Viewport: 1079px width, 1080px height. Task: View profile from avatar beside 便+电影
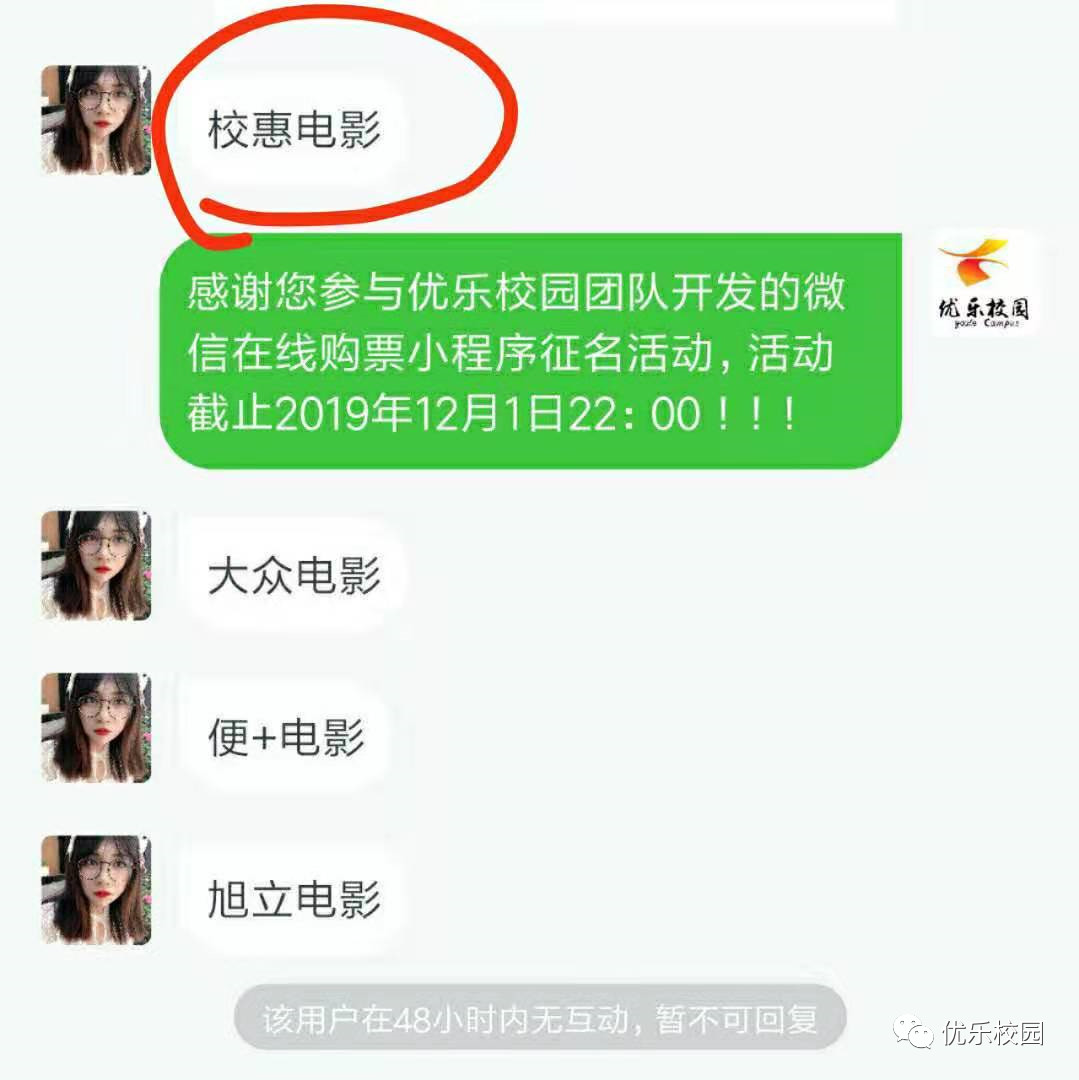click(96, 727)
